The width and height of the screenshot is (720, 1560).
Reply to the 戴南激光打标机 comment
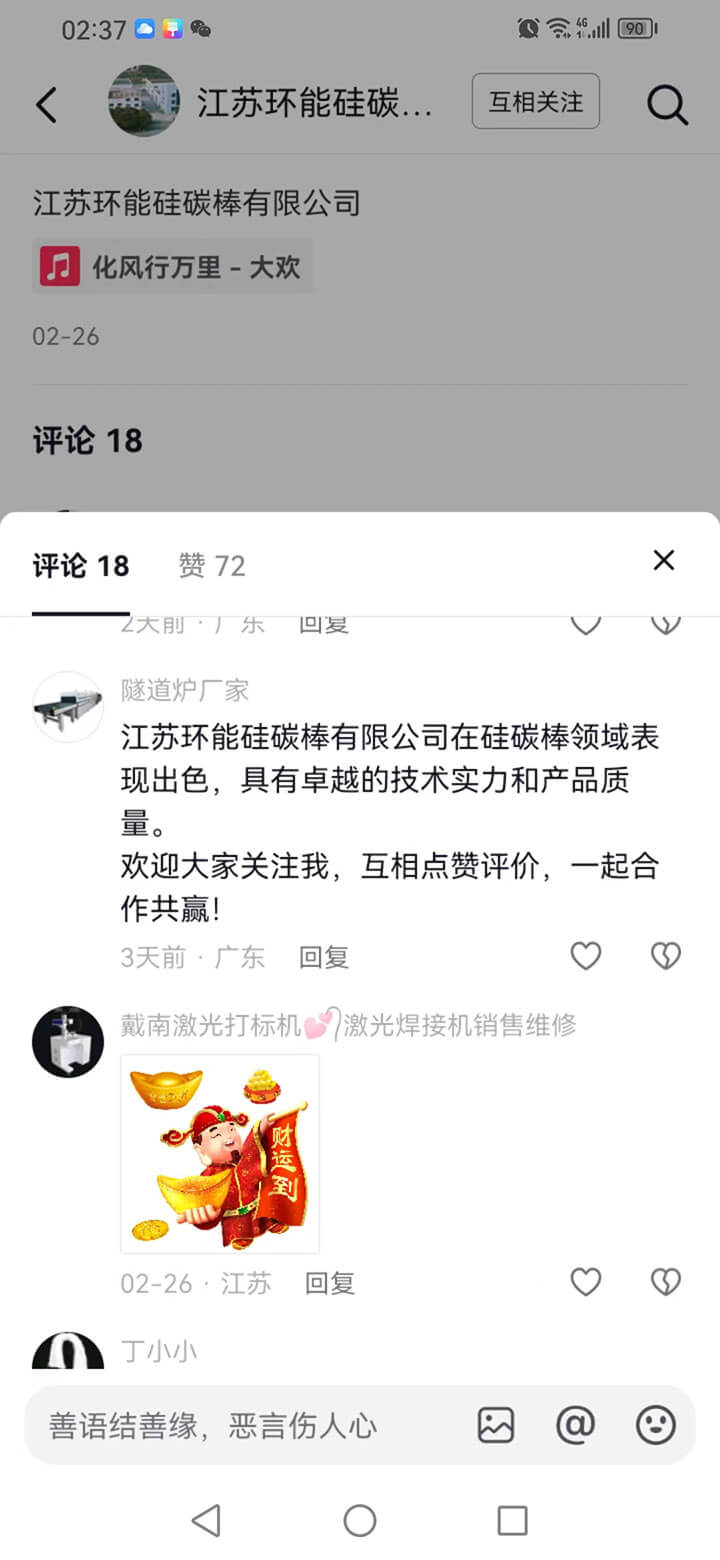tap(329, 1283)
